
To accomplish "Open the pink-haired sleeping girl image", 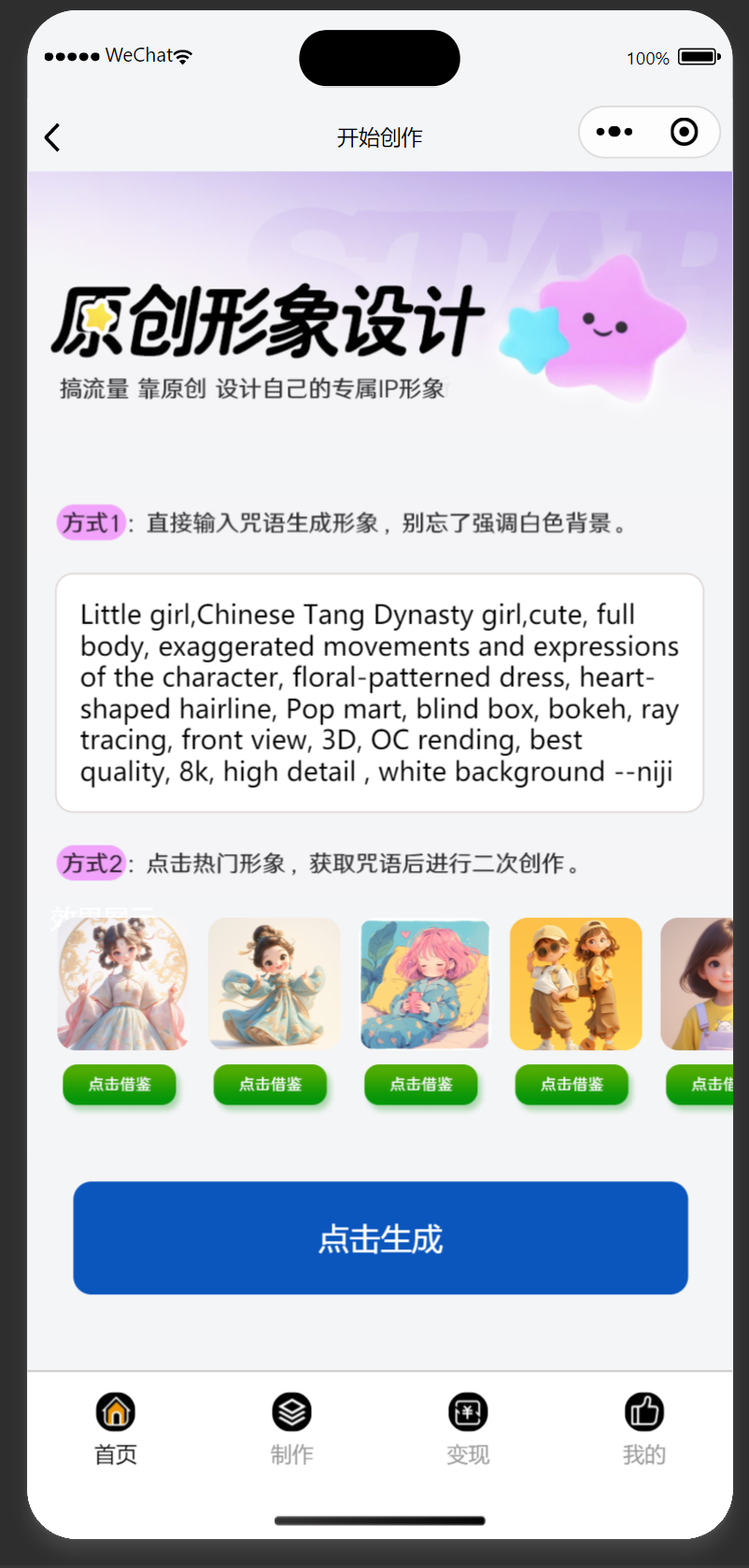I will 425,983.
